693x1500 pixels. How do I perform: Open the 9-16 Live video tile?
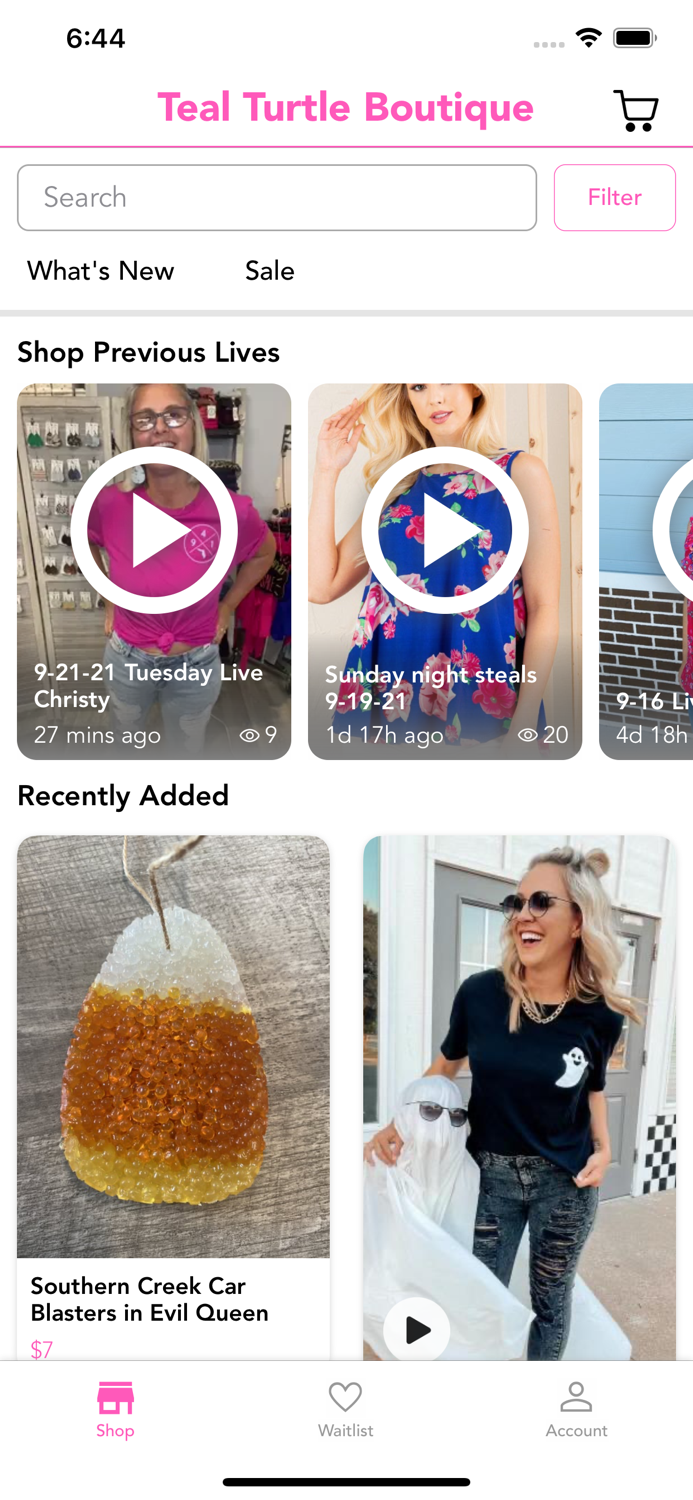(x=646, y=571)
